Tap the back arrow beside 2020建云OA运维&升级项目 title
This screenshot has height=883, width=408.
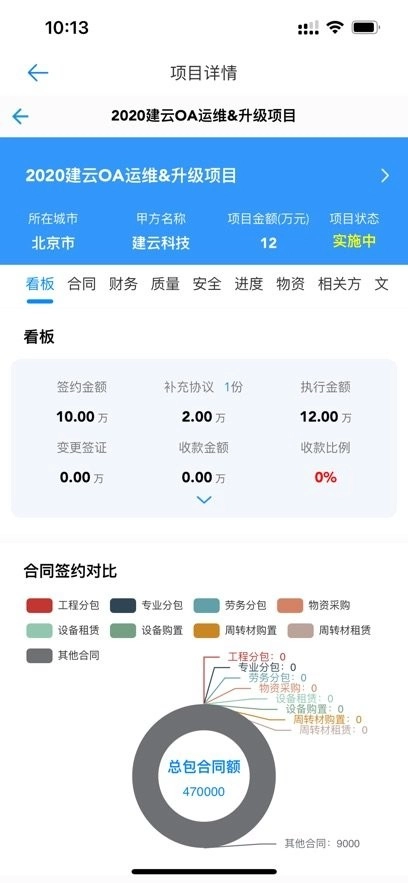pos(20,117)
